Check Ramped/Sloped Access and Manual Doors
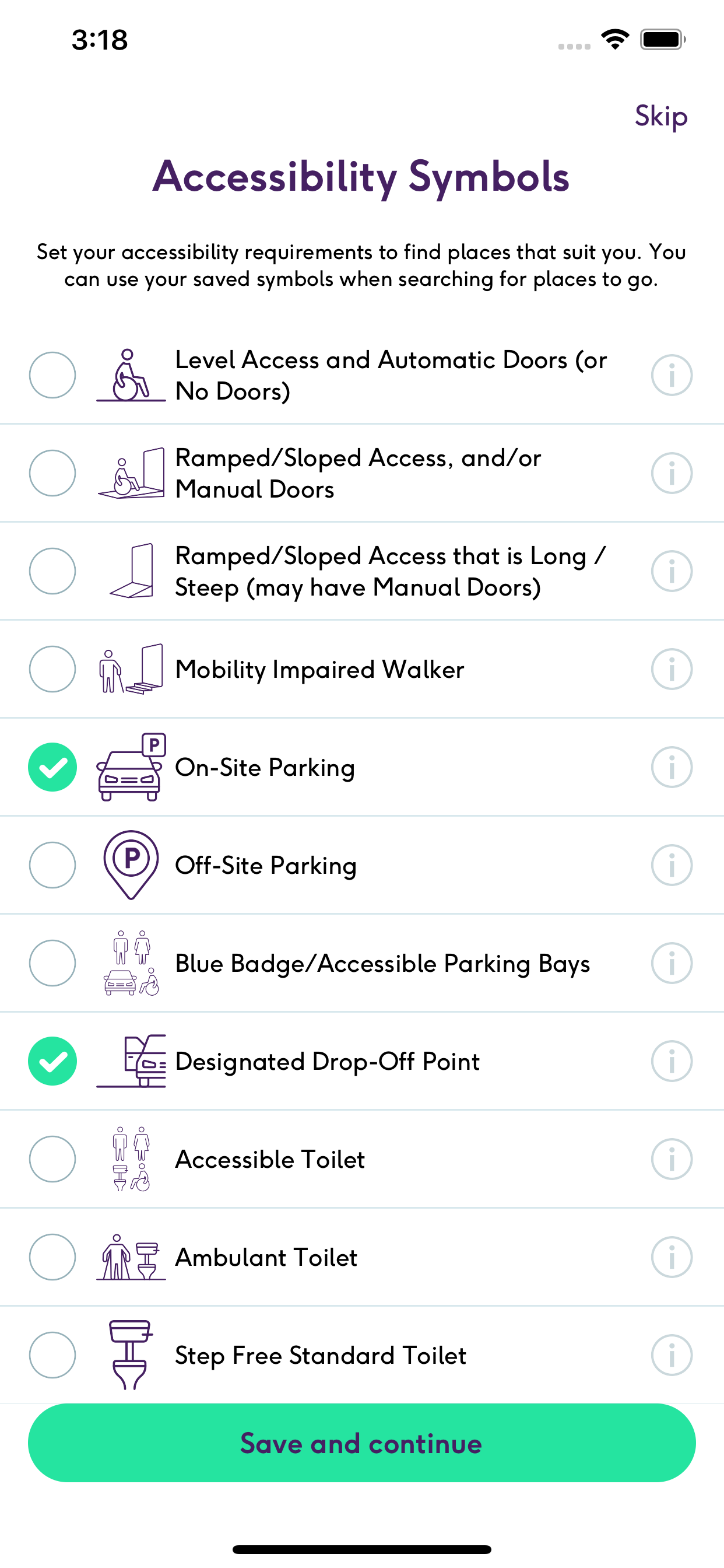Viewport: 724px width, 1568px height. (x=52, y=473)
